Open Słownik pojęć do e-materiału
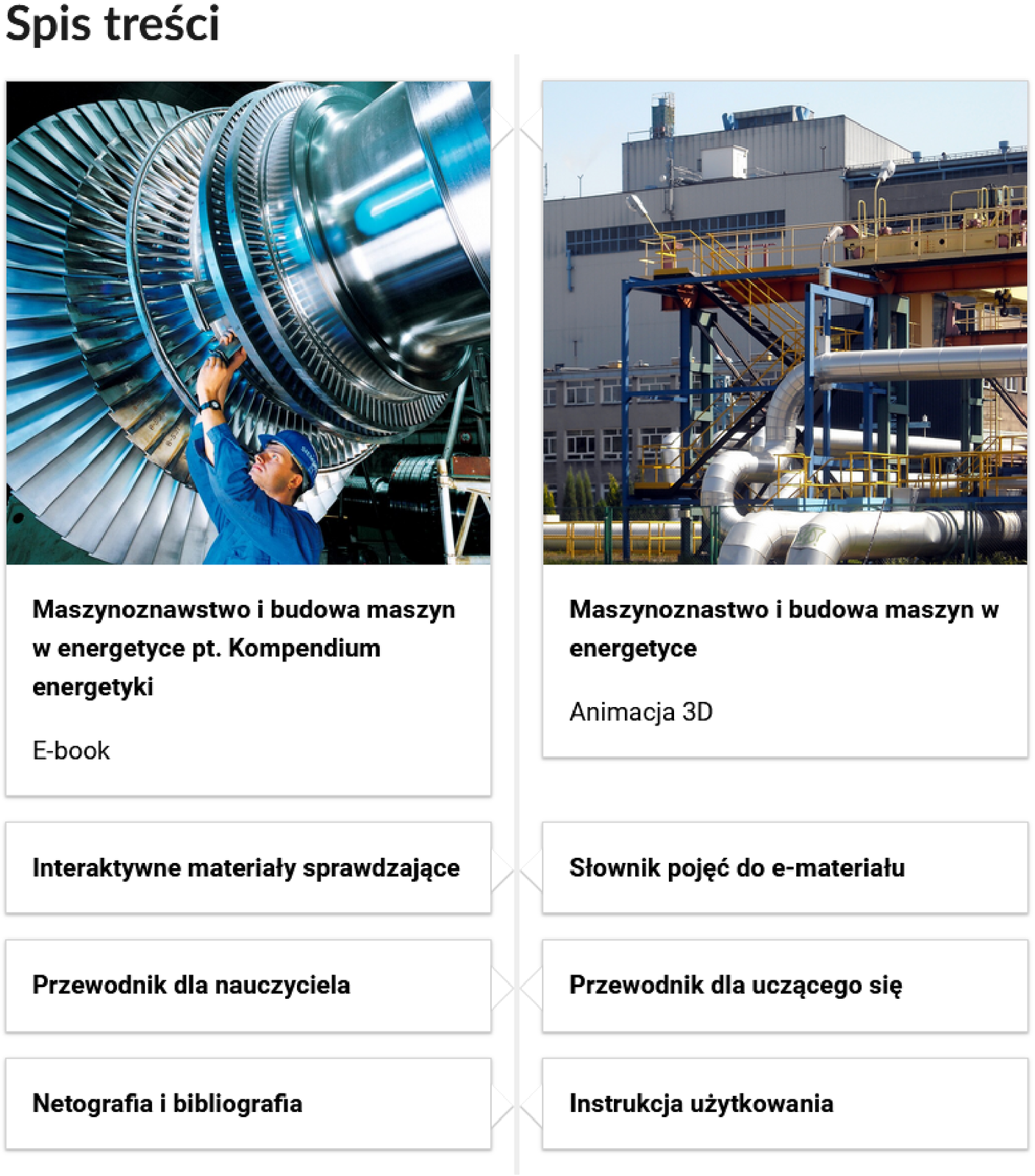This screenshot has height=1176, width=1035. pos(784,868)
